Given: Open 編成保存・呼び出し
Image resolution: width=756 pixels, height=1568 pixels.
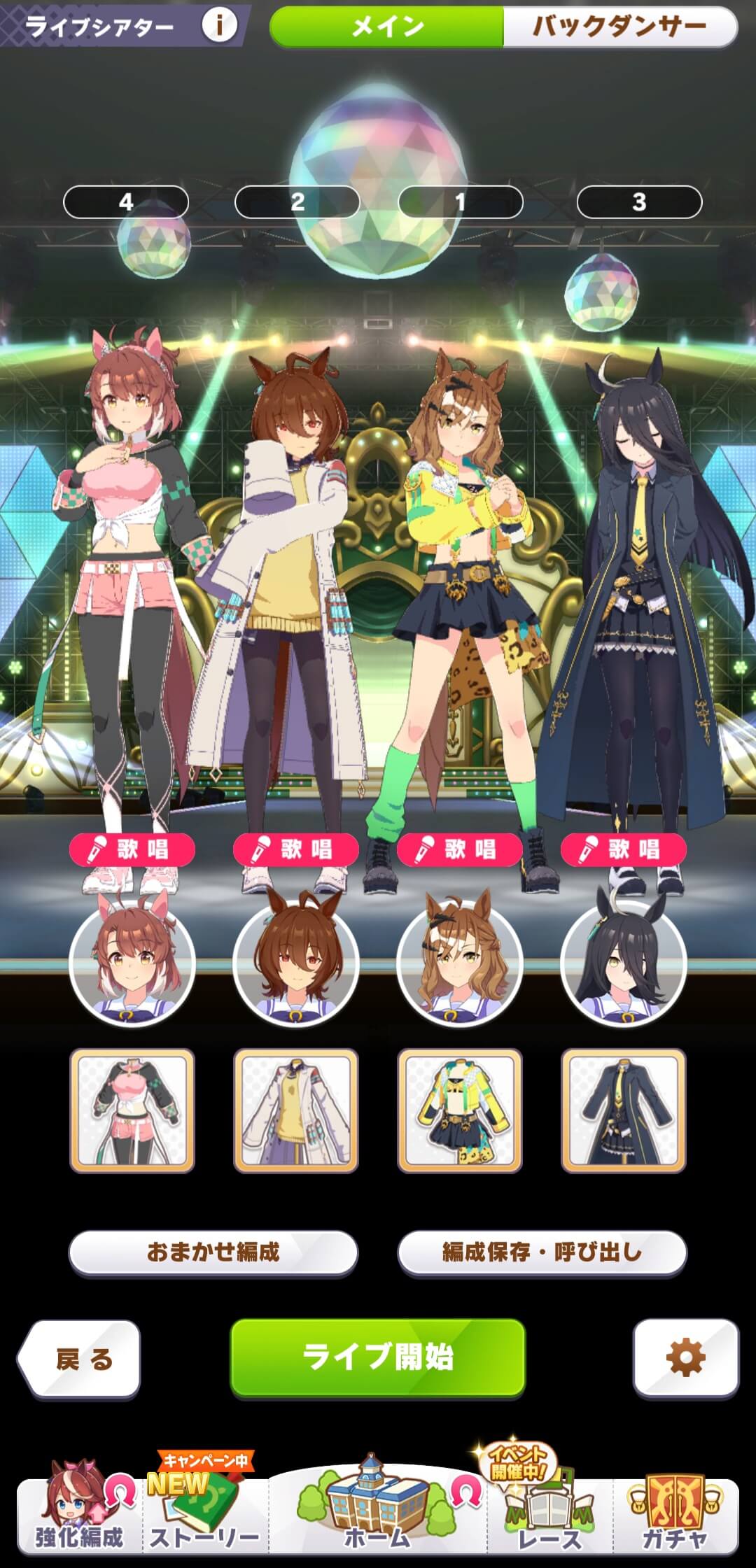Looking at the screenshot, I should click(x=542, y=1252).
